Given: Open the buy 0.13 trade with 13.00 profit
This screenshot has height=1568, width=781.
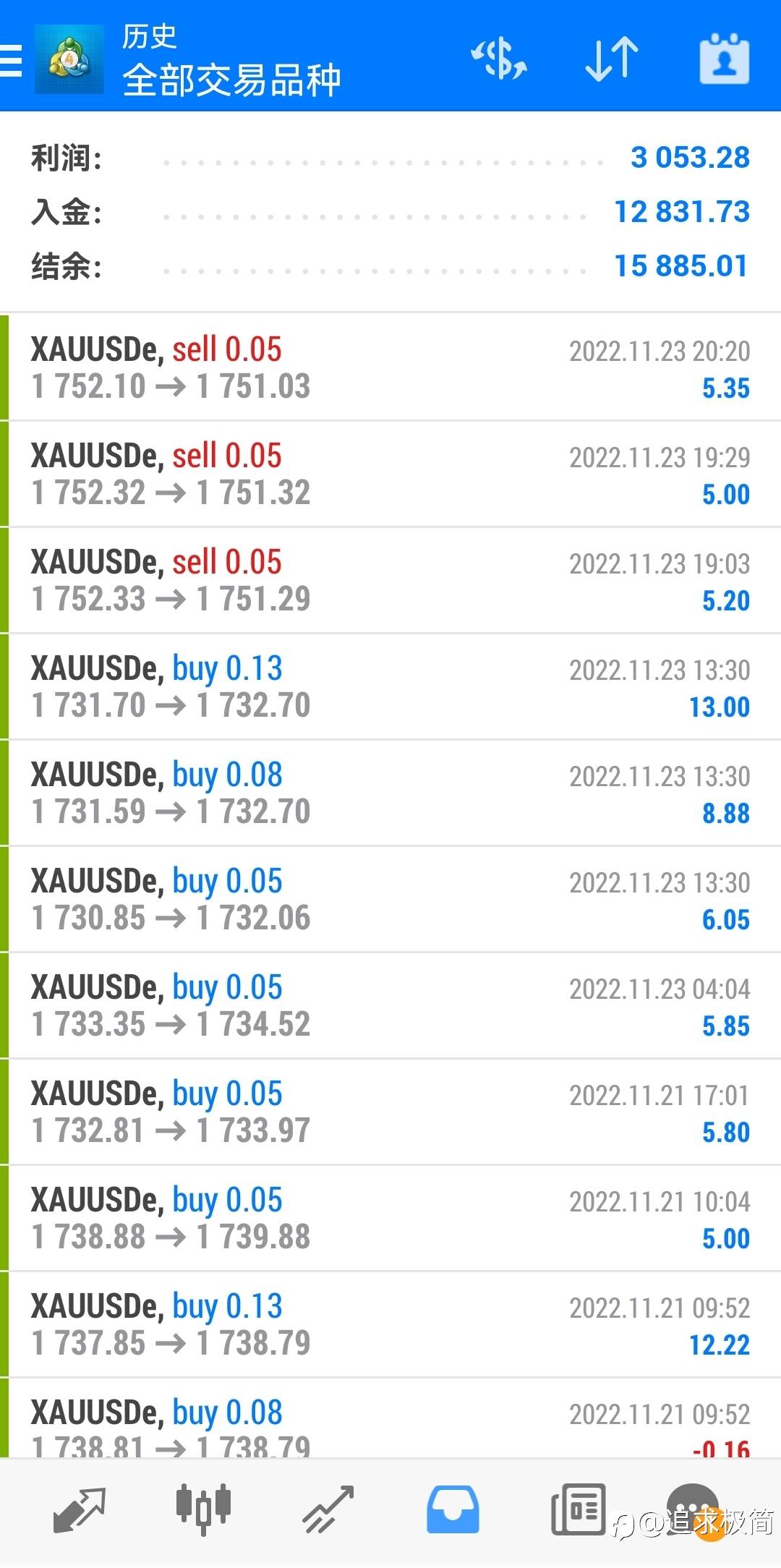Looking at the screenshot, I should pyautogui.click(x=390, y=686).
